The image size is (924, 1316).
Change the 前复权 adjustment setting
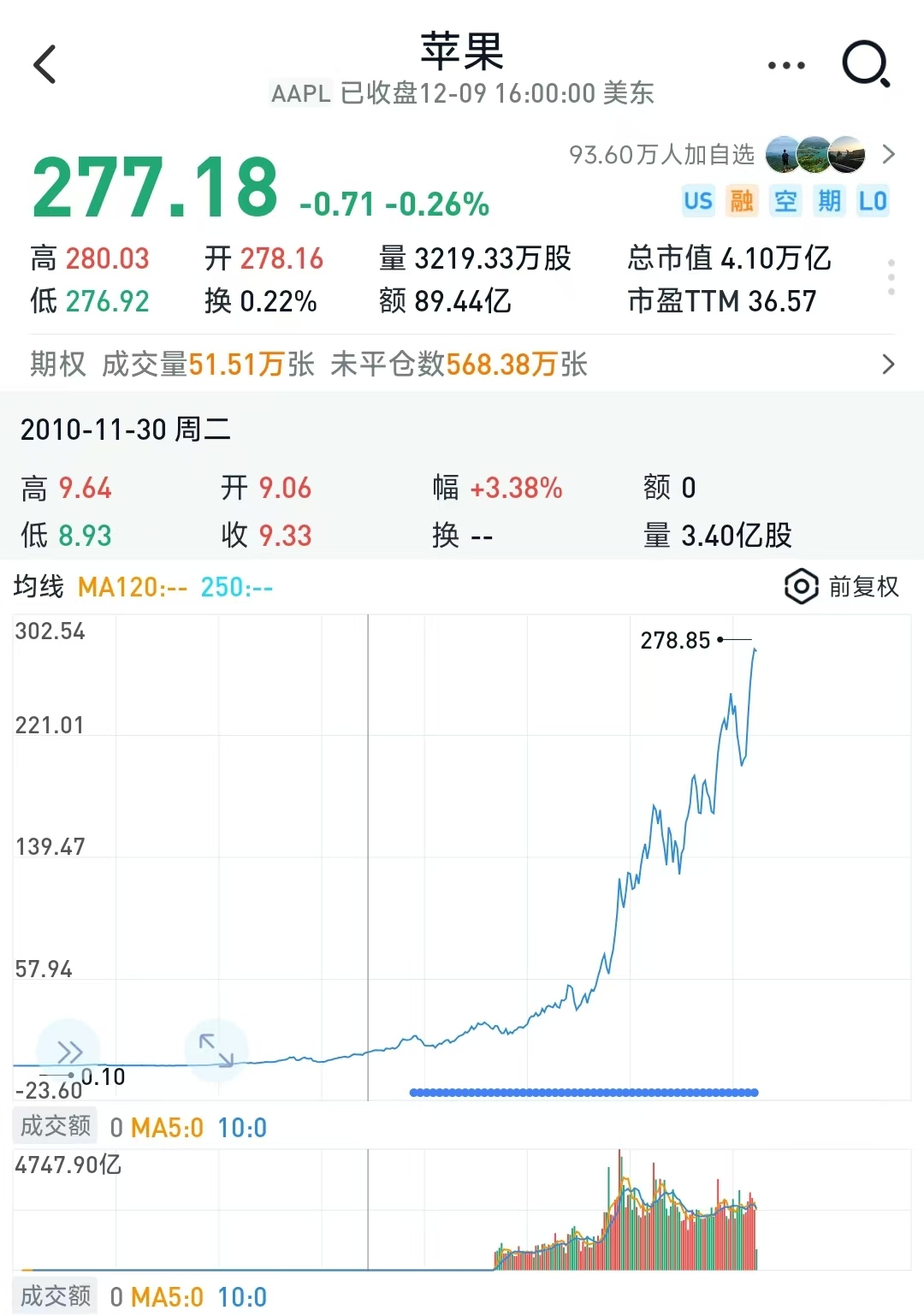point(842,587)
